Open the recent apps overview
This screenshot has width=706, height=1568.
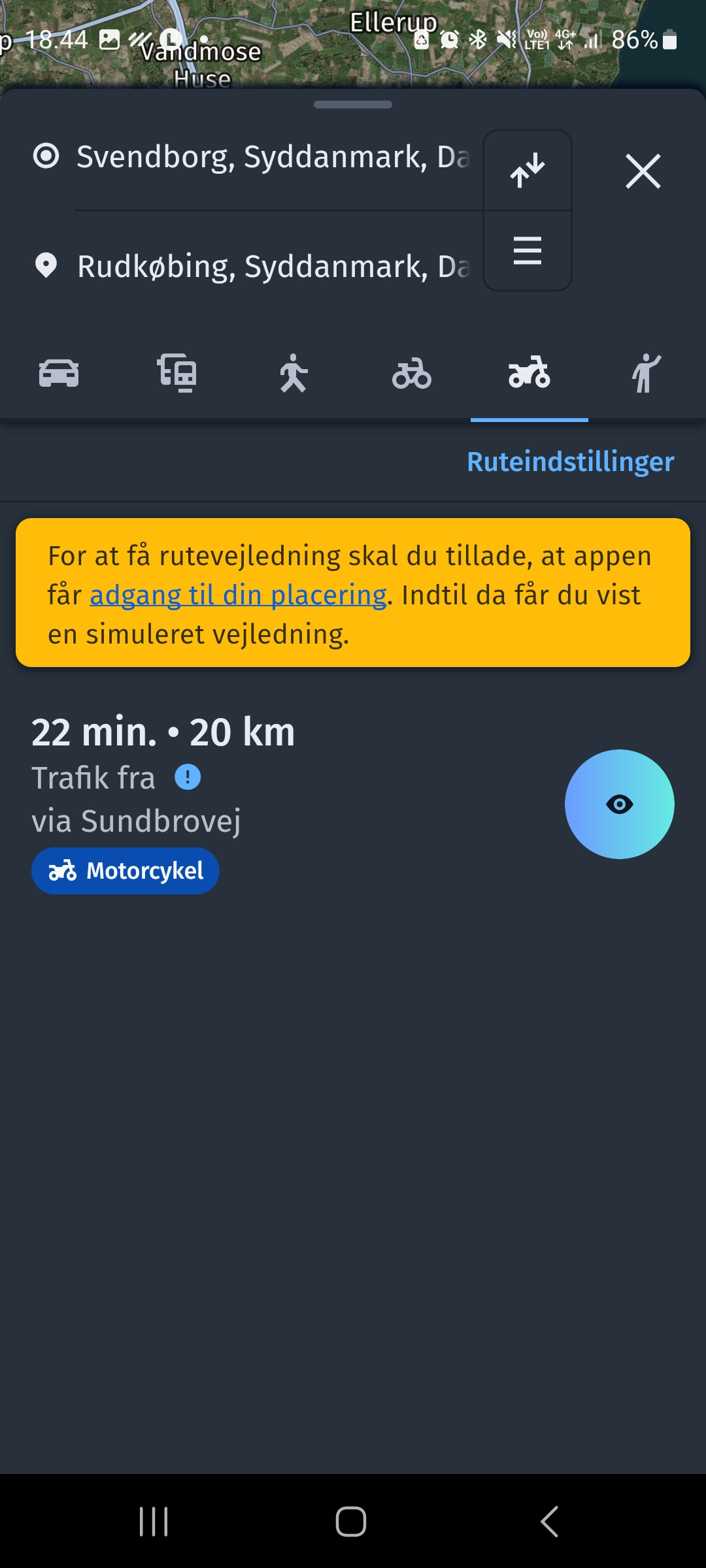tap(154, 1522)
